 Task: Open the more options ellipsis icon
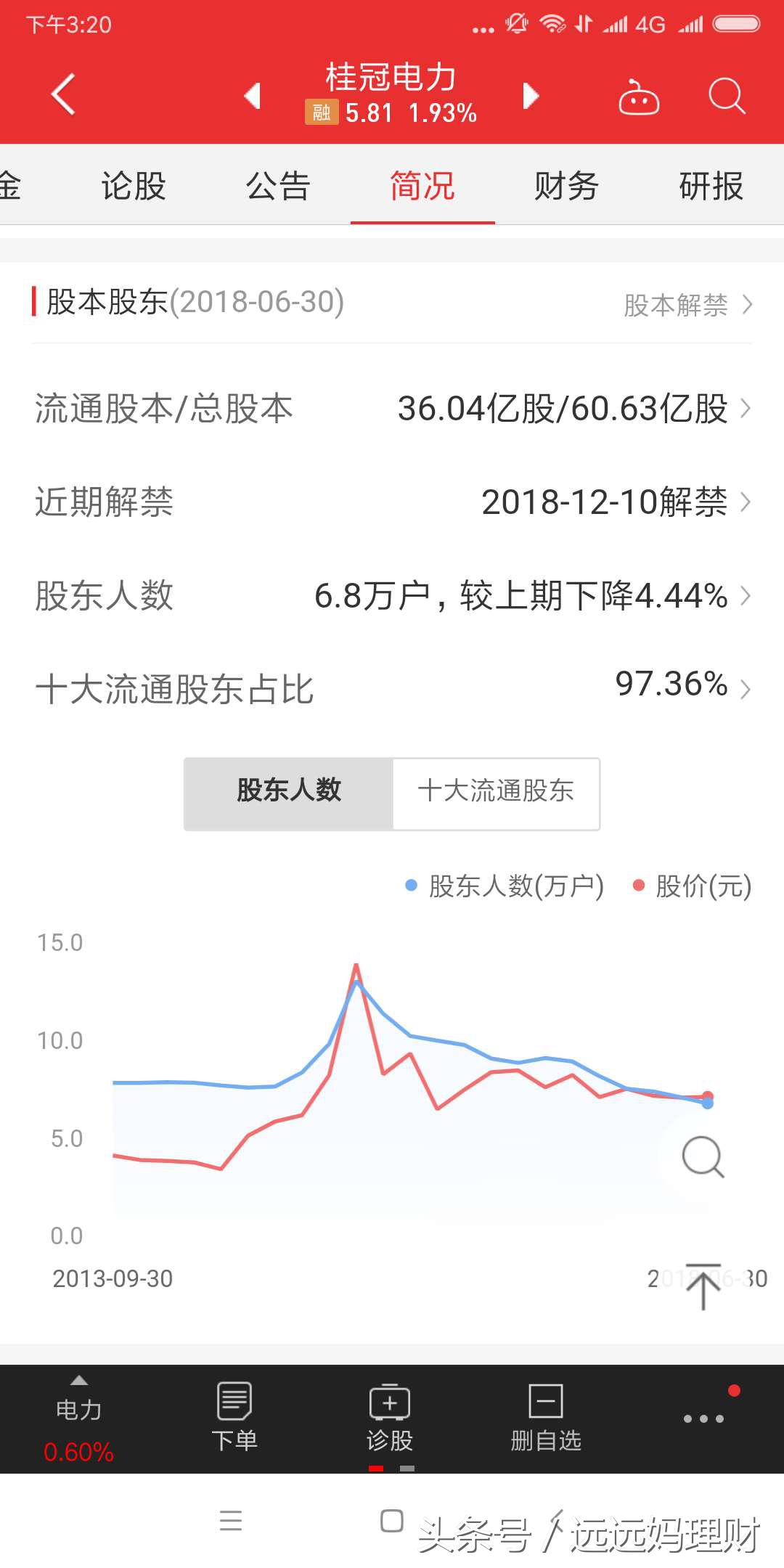tap(702, 1416)
